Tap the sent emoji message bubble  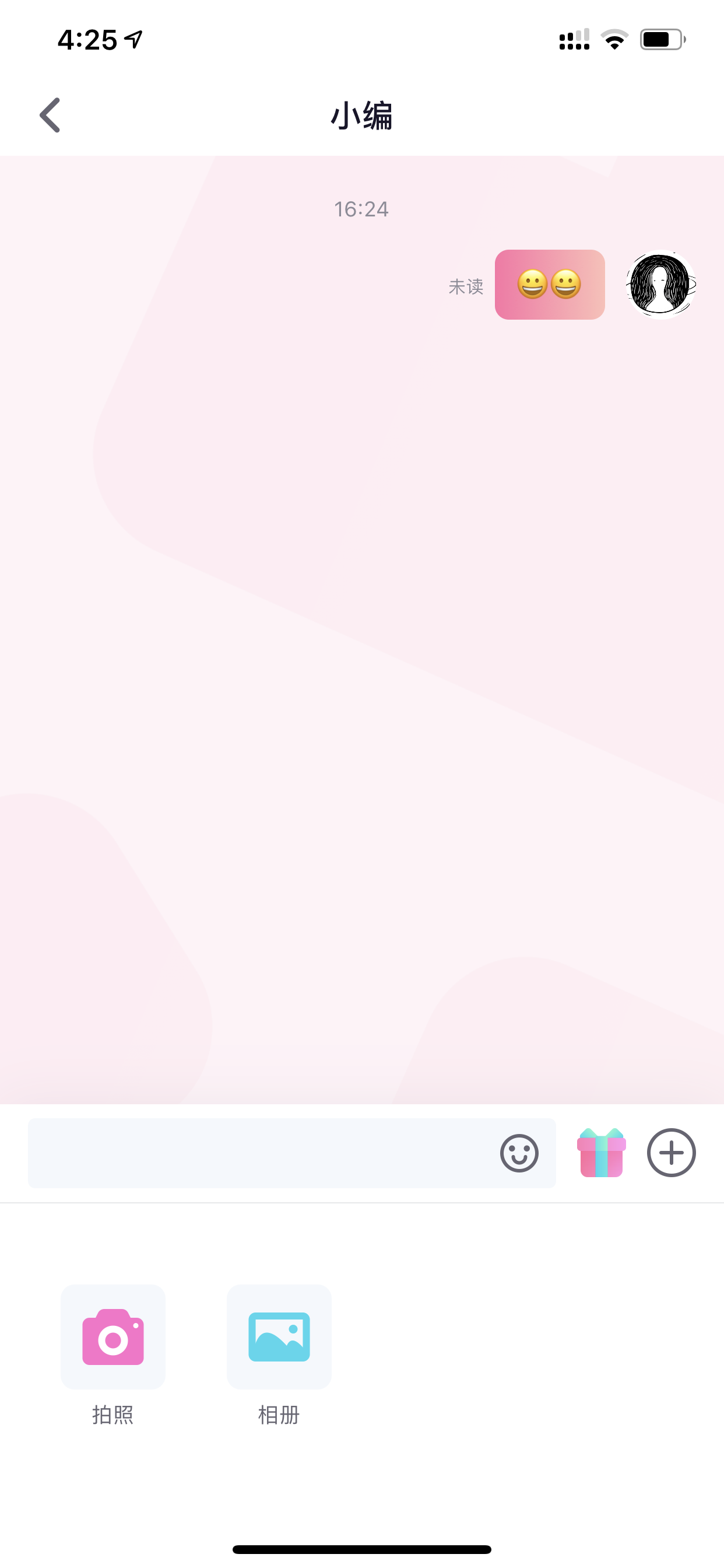coord(549,284)
